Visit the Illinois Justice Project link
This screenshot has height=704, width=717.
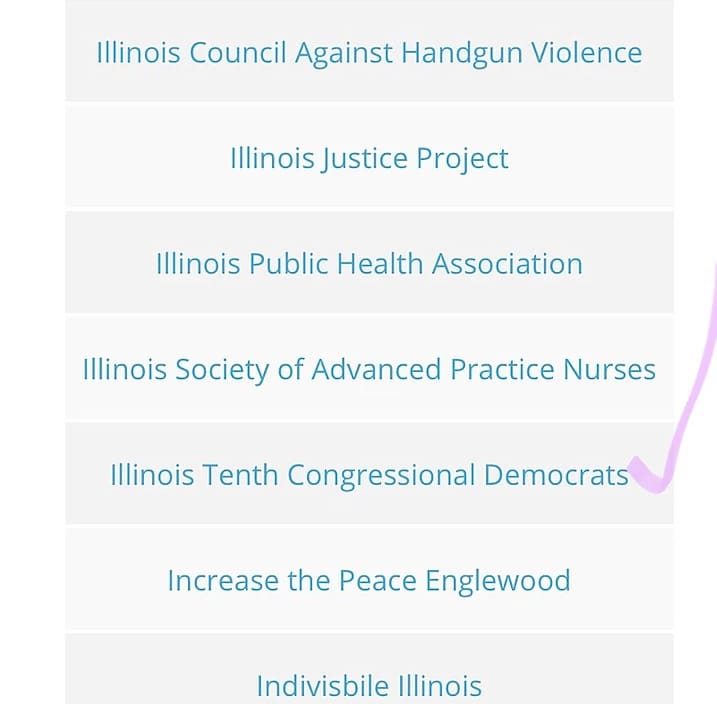tap(369, 158)
